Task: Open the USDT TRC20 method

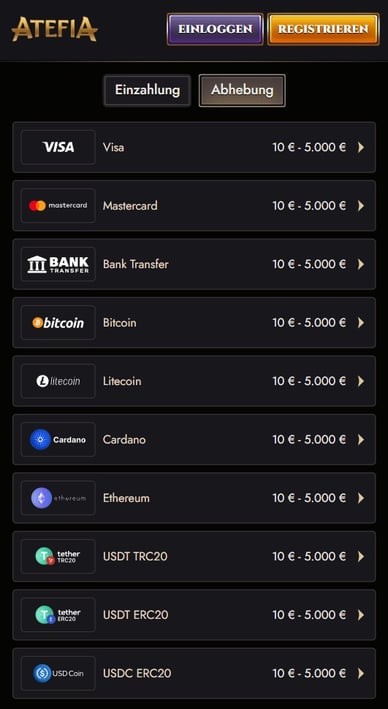Action: (194, 556)
